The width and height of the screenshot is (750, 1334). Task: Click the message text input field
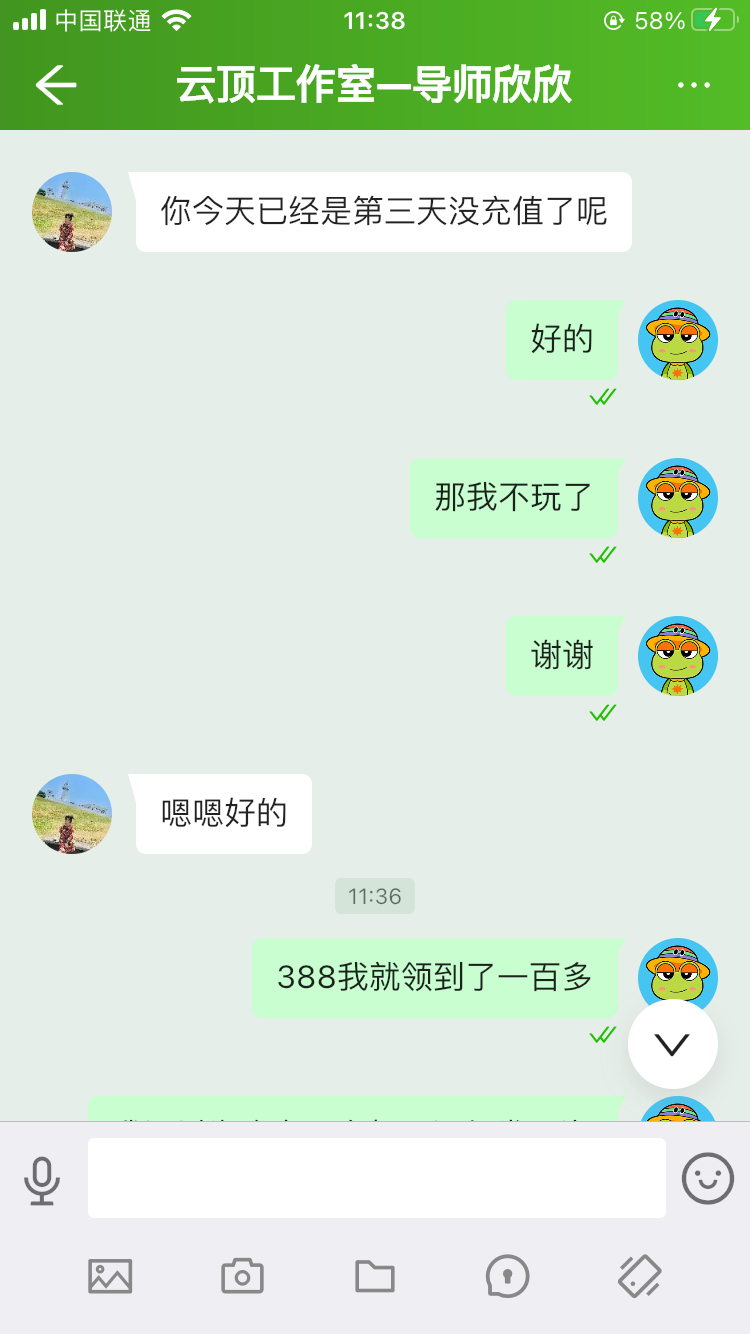[x=375, y=1177]
